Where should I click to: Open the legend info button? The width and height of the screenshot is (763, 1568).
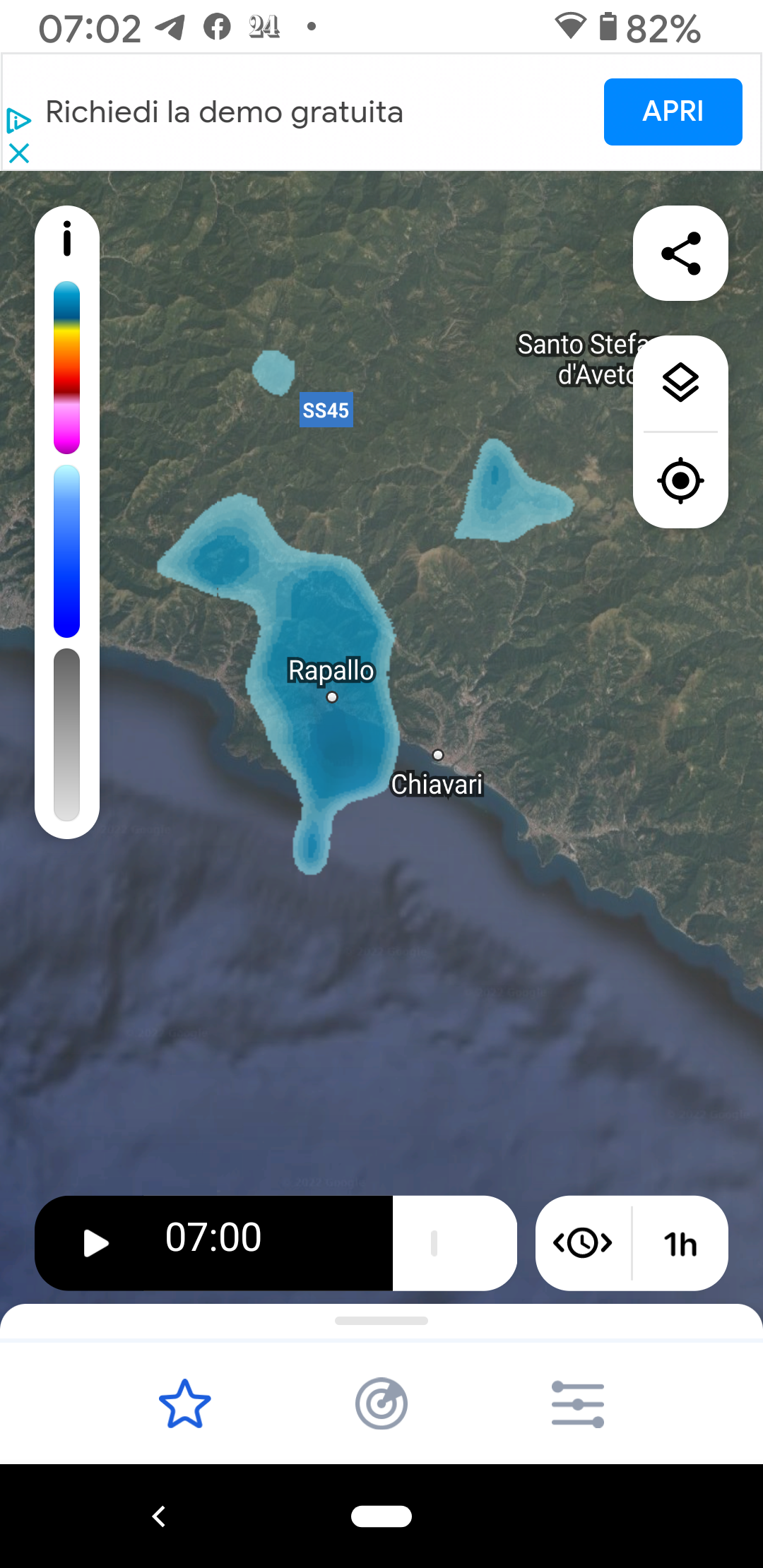coord(67,239)
